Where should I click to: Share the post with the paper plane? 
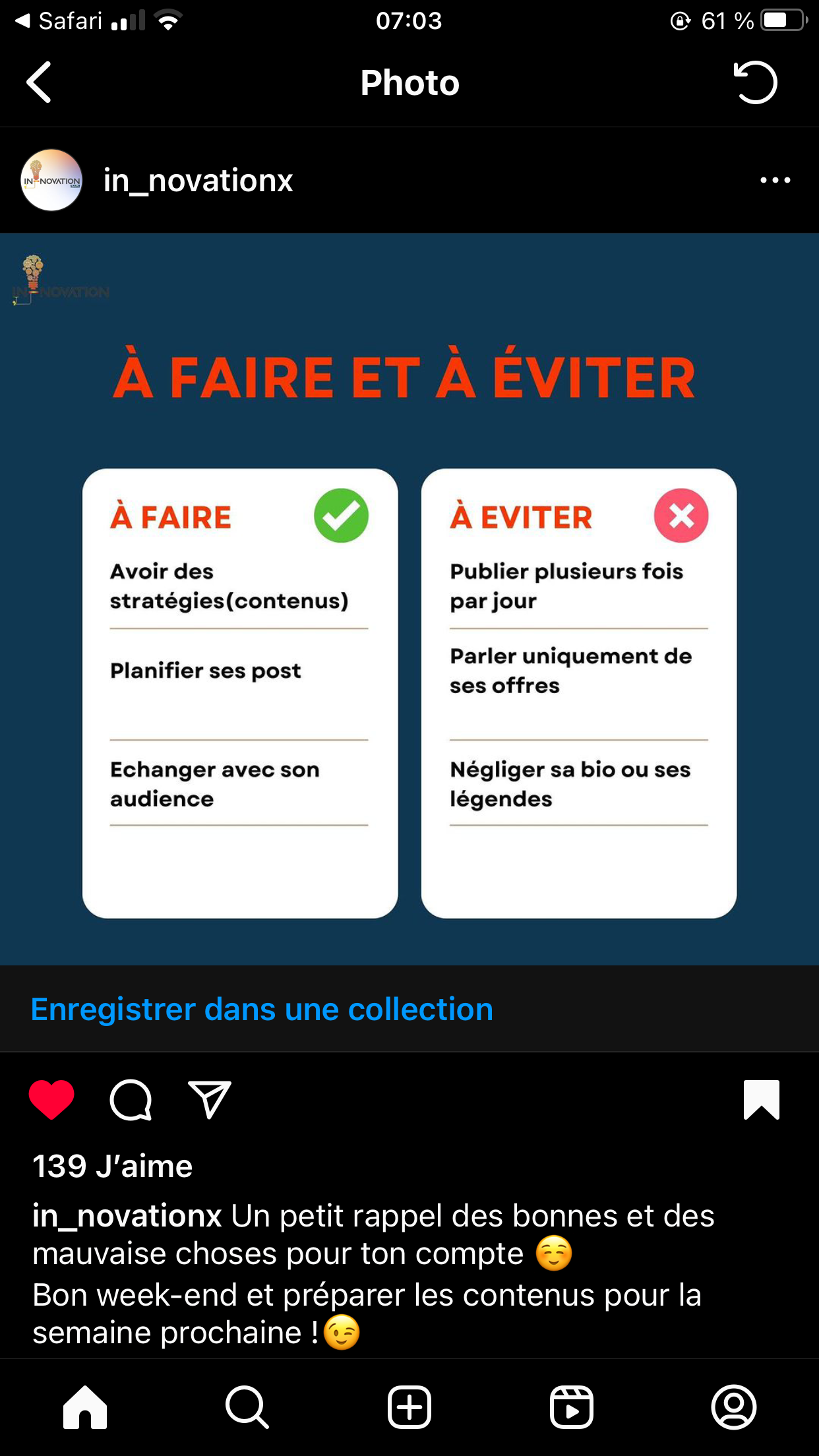210,1099
